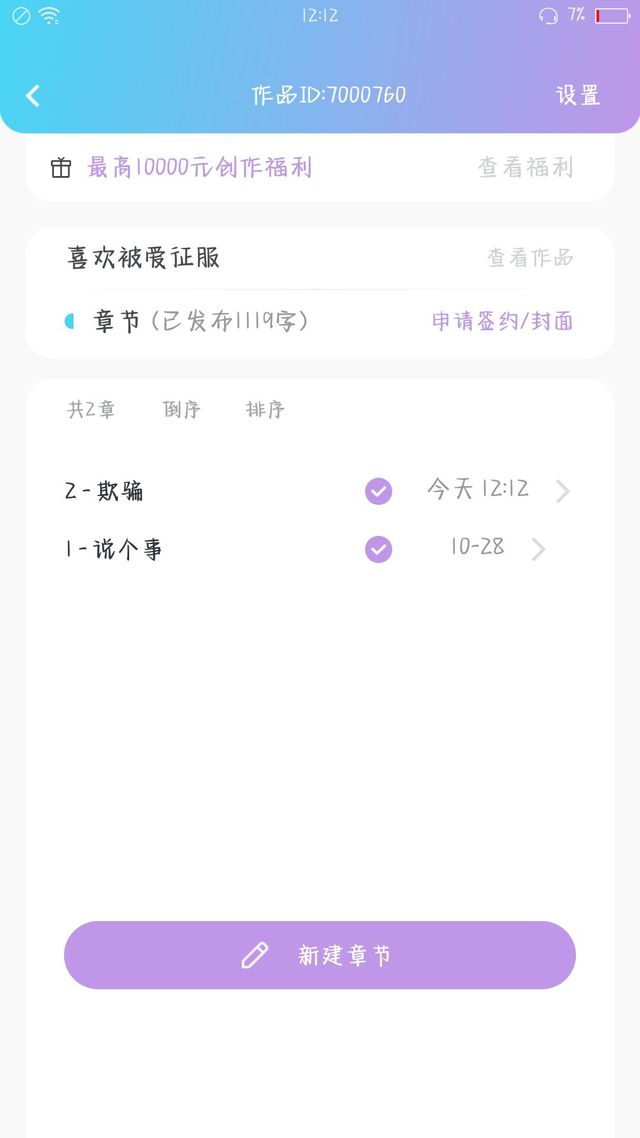The image size is (640, 1138).
Task: Switch chapter list to 倒序
Action: pos(181,409)
